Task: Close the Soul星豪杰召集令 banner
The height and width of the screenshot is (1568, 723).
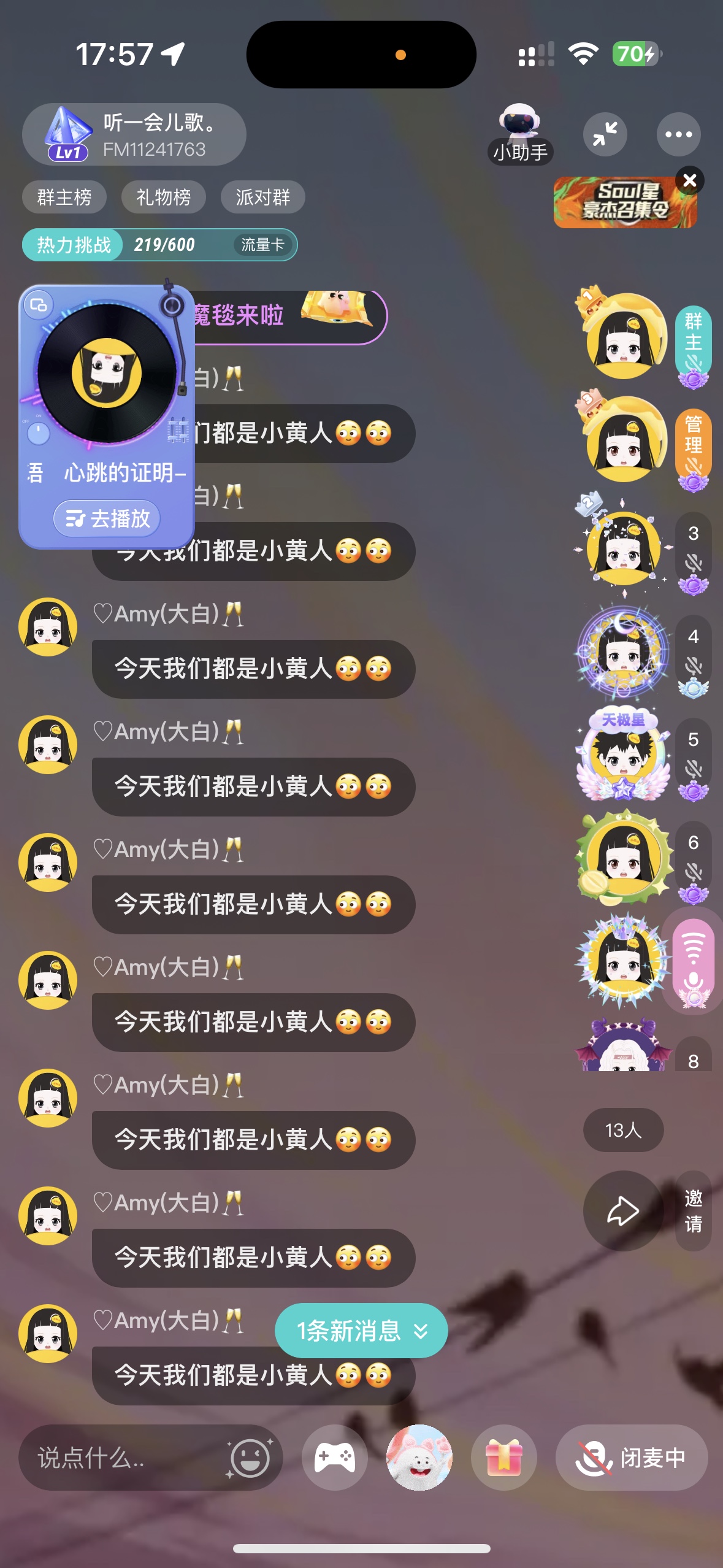Action: click(x=689, y=180)
